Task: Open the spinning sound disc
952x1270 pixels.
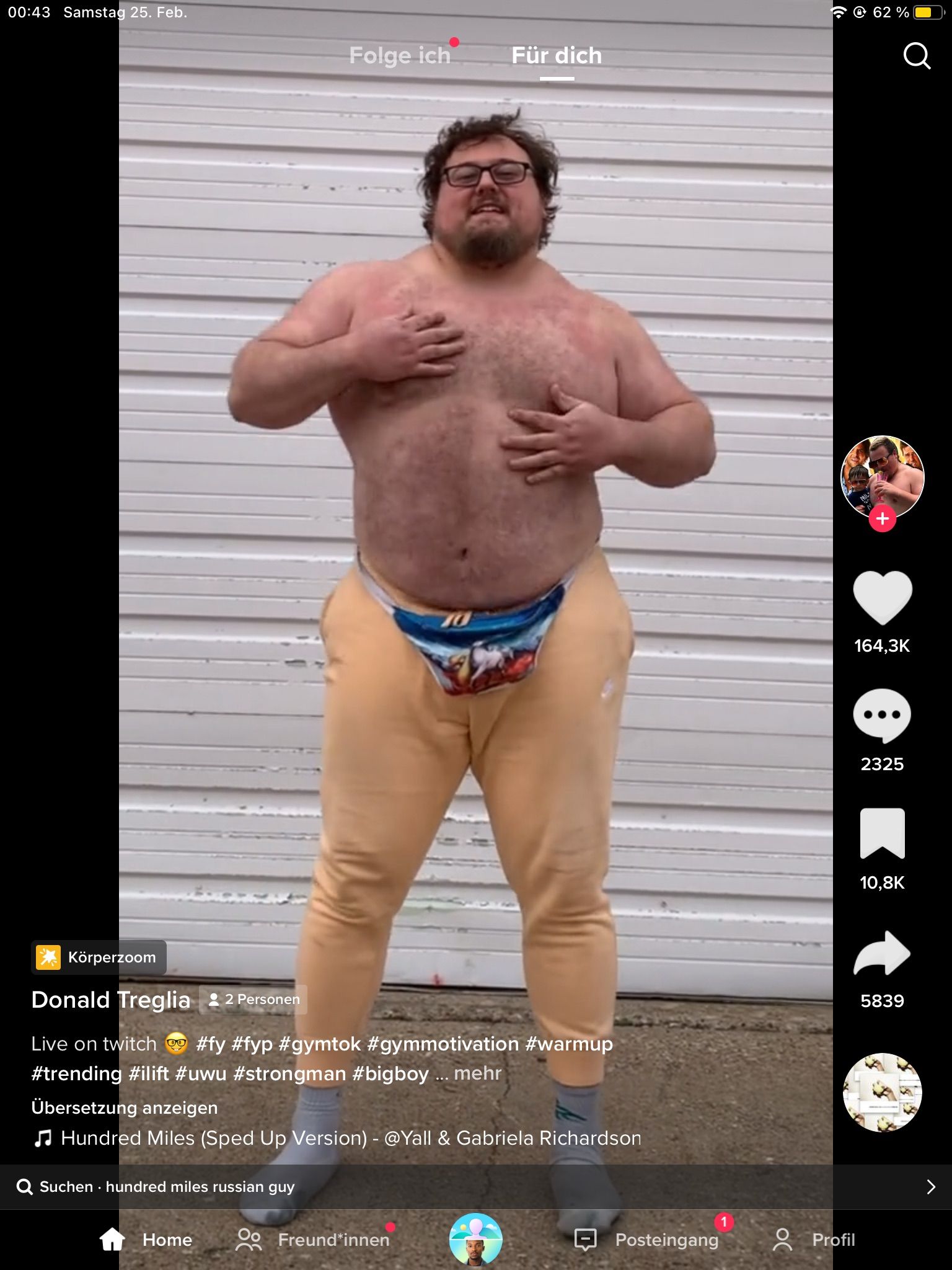Action: pyautogui.click(x=882, y=1092)
